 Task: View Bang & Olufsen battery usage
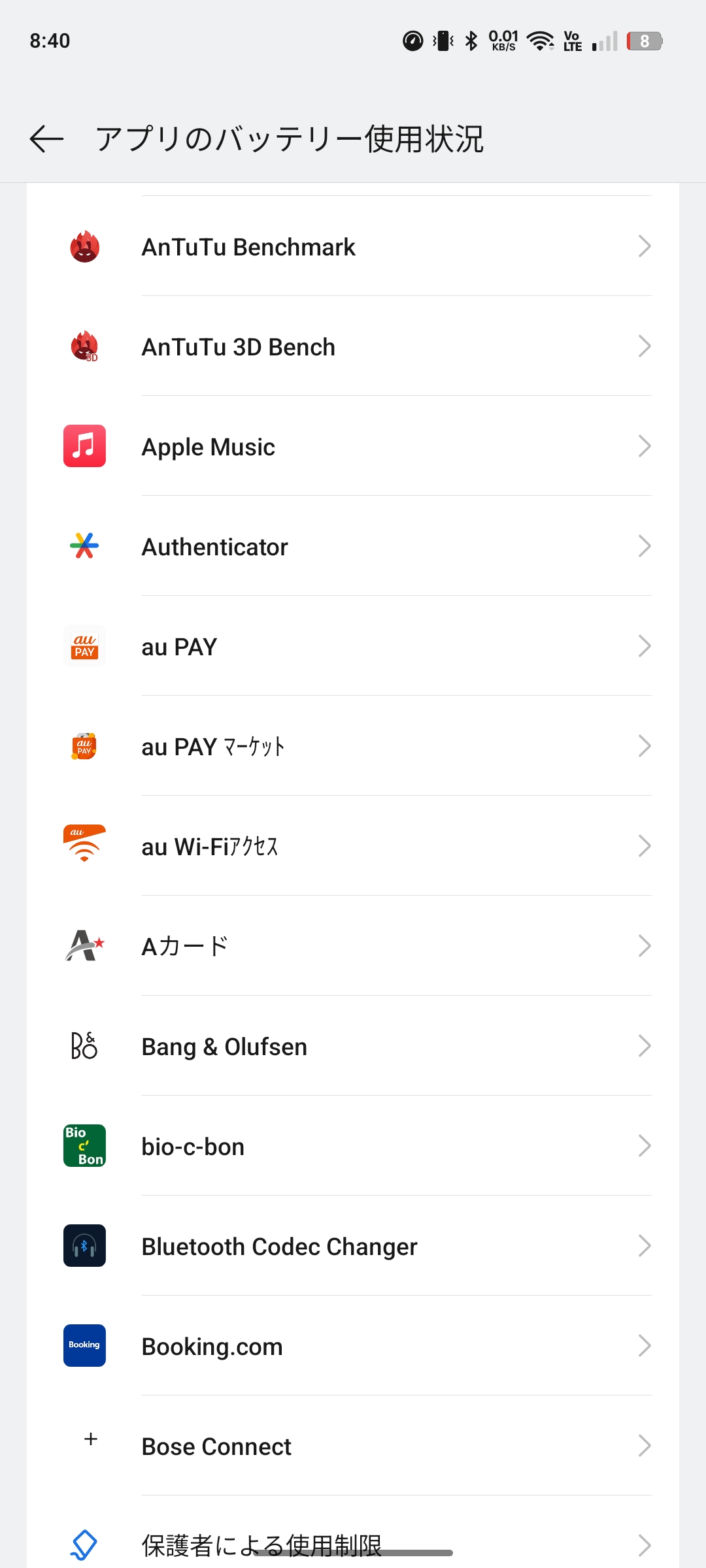353,1047
